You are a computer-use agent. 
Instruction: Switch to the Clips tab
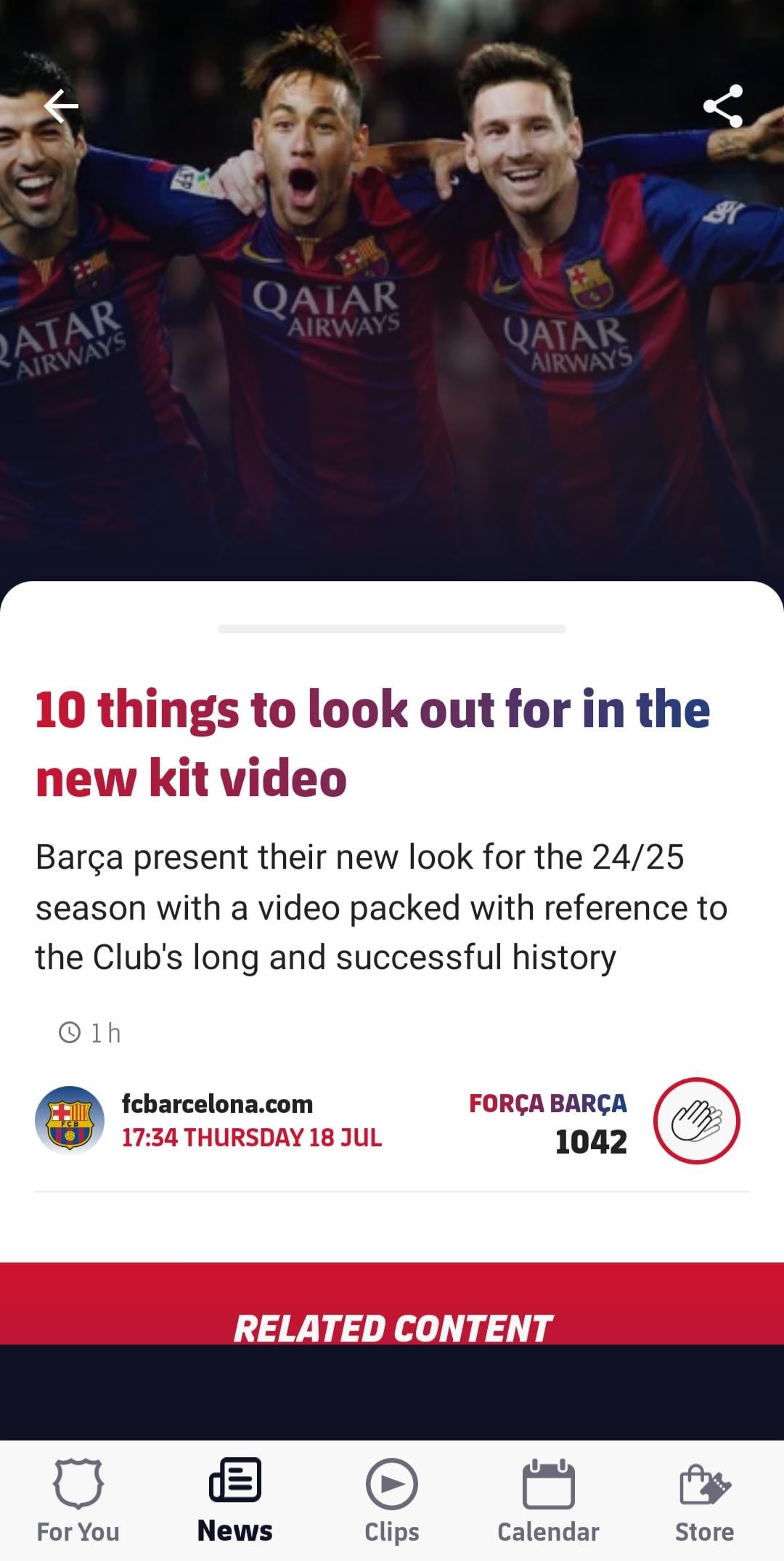click(x=392, y=1501)
